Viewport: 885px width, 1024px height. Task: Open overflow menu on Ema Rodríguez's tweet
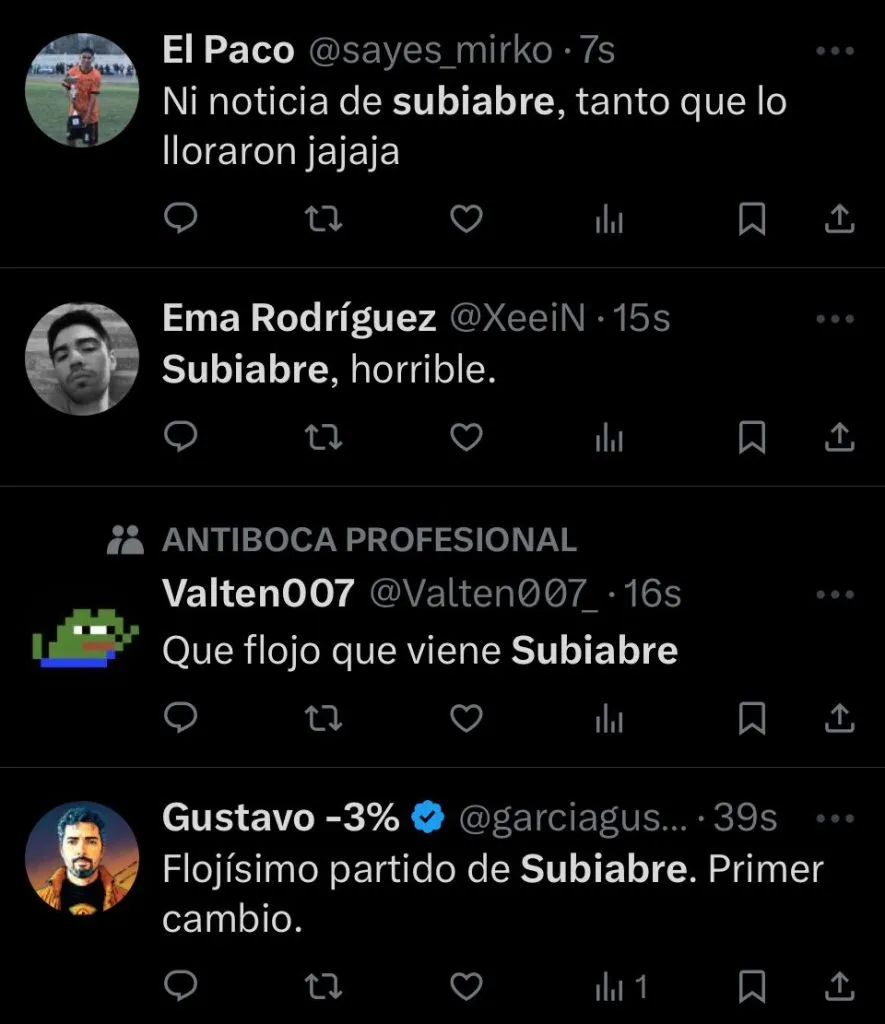coord(835,320)
